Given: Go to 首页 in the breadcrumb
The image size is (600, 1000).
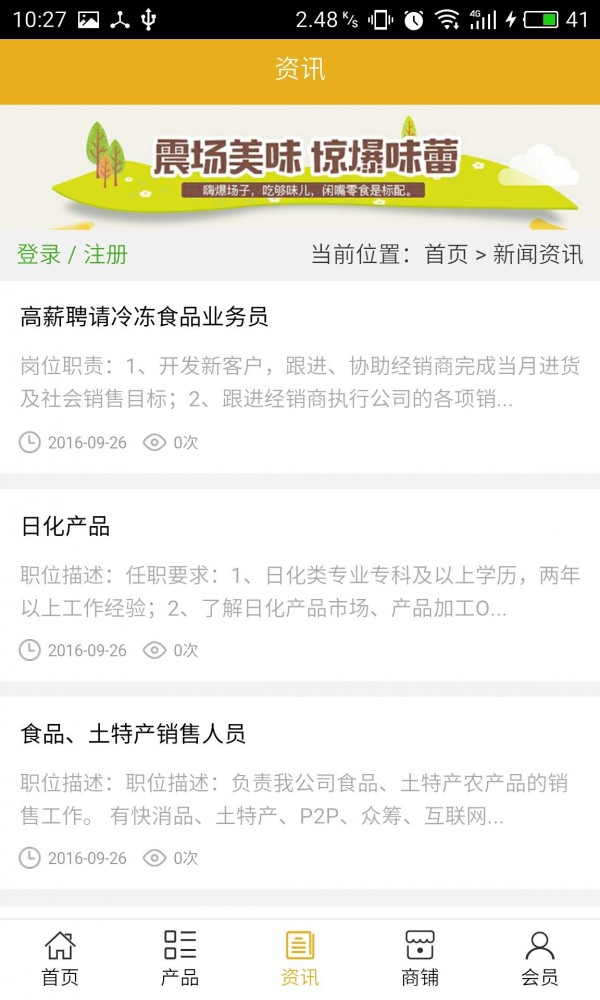Looking at the screenshot, I should point(446,254).
